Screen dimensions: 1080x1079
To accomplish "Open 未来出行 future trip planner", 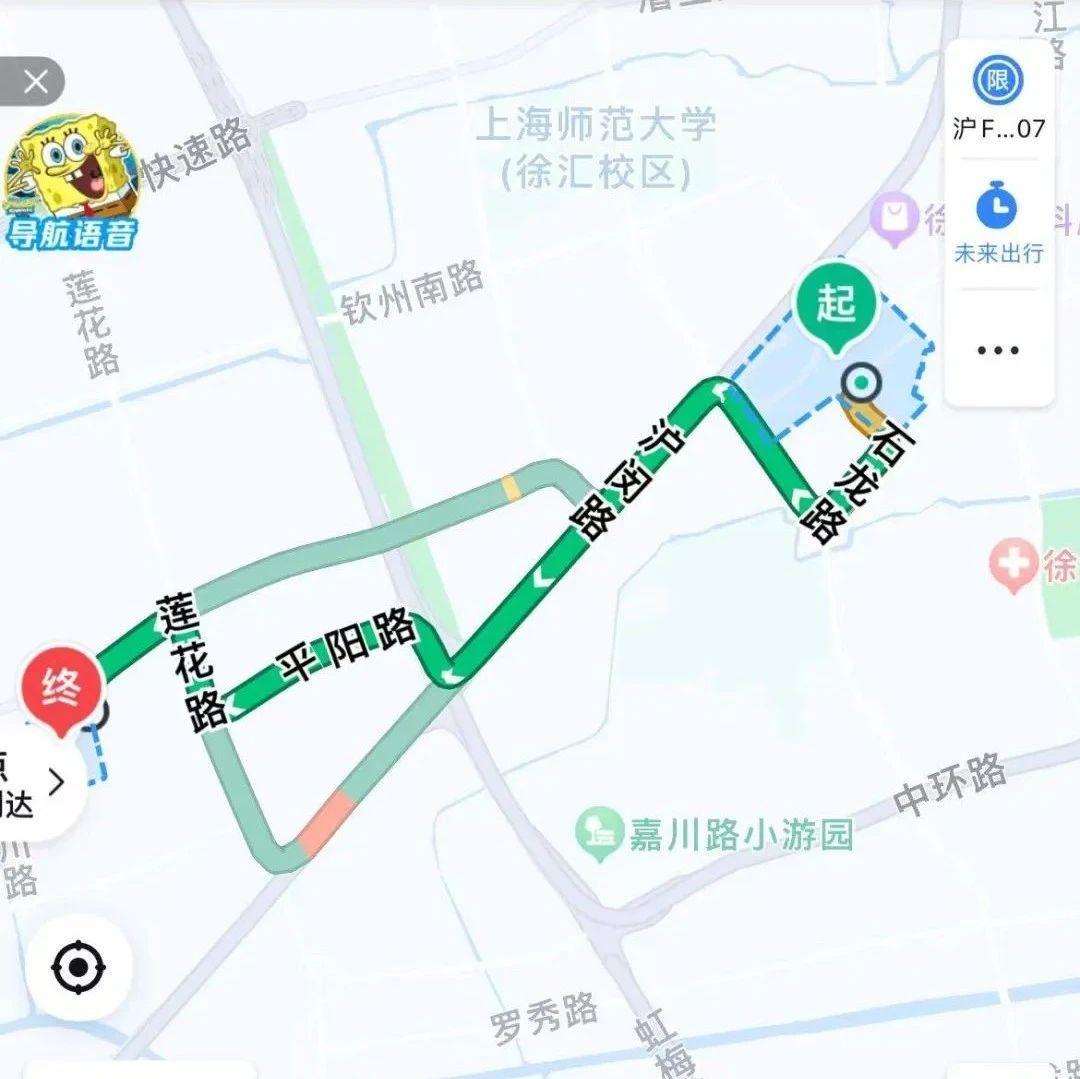I will click(x=997, y=223).
